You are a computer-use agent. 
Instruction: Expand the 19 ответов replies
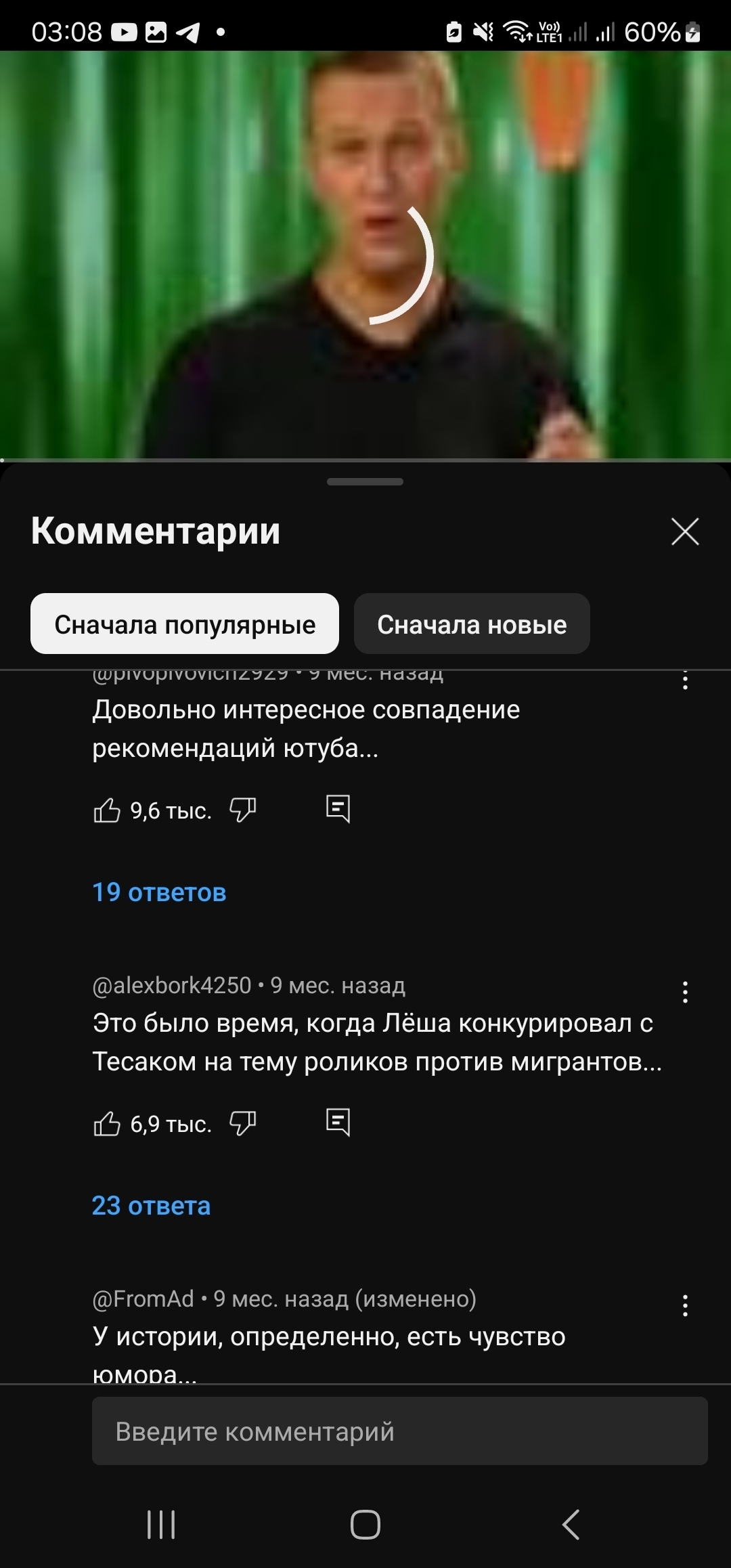(x=159, y=892)
